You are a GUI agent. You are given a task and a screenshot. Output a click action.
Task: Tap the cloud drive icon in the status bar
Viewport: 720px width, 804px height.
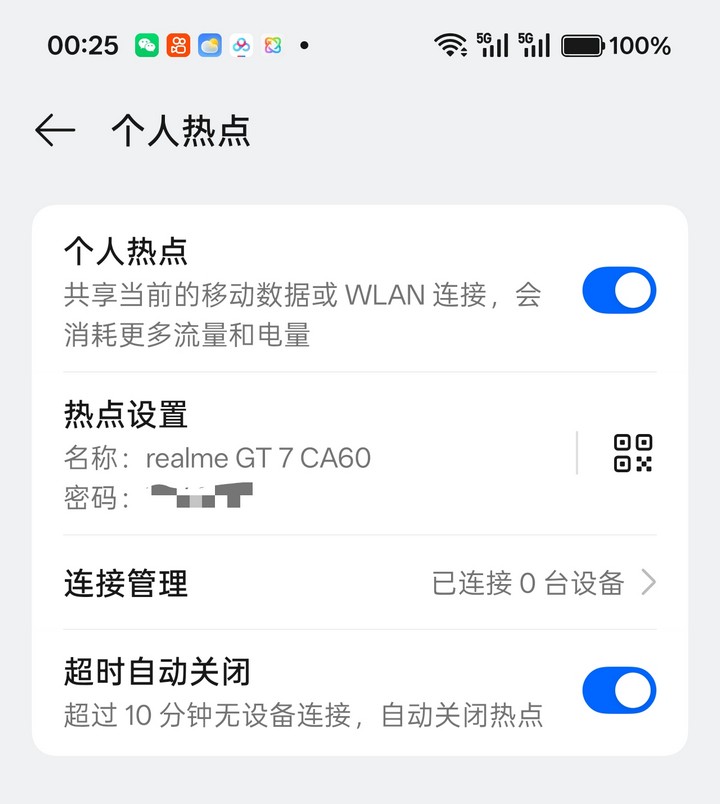coord(240,45)
